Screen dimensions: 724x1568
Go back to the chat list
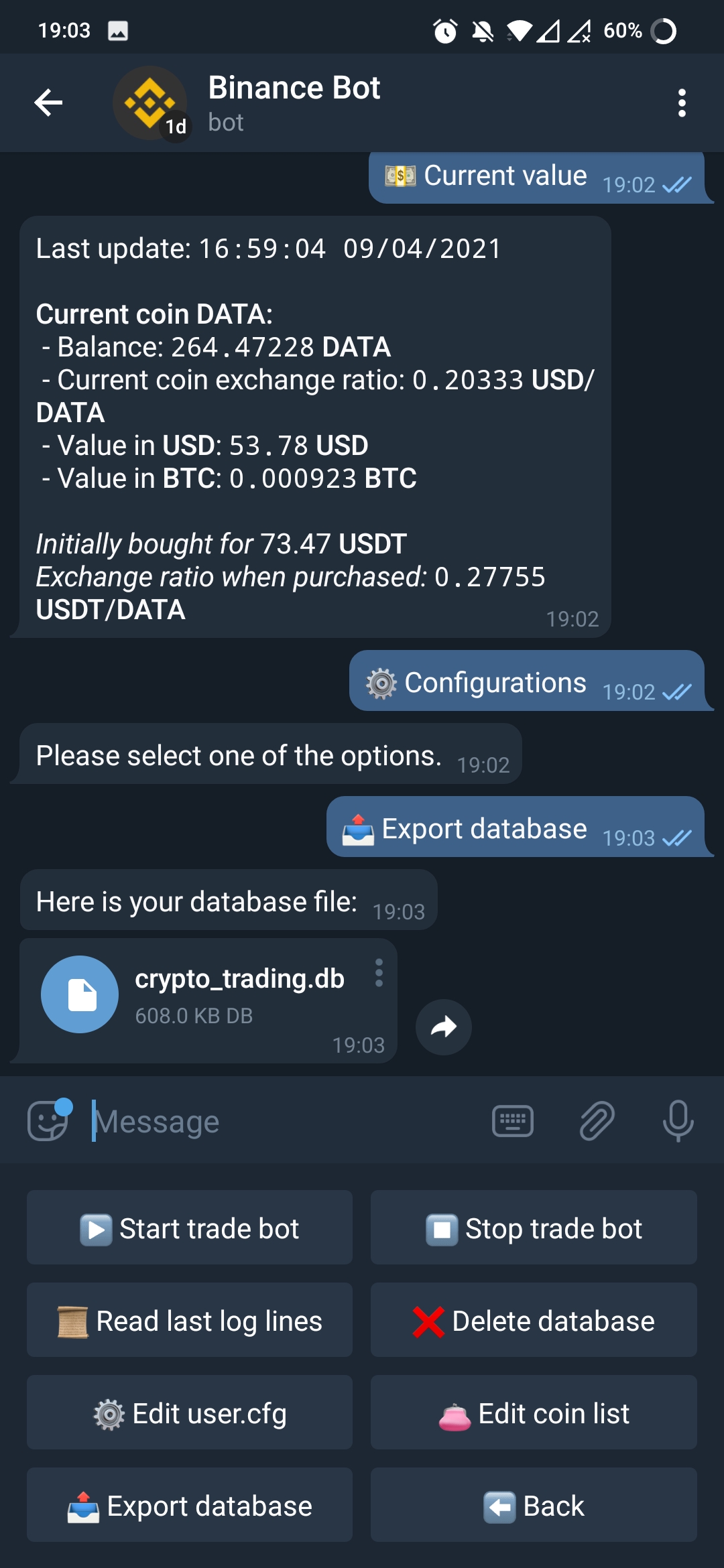(48, 103)
